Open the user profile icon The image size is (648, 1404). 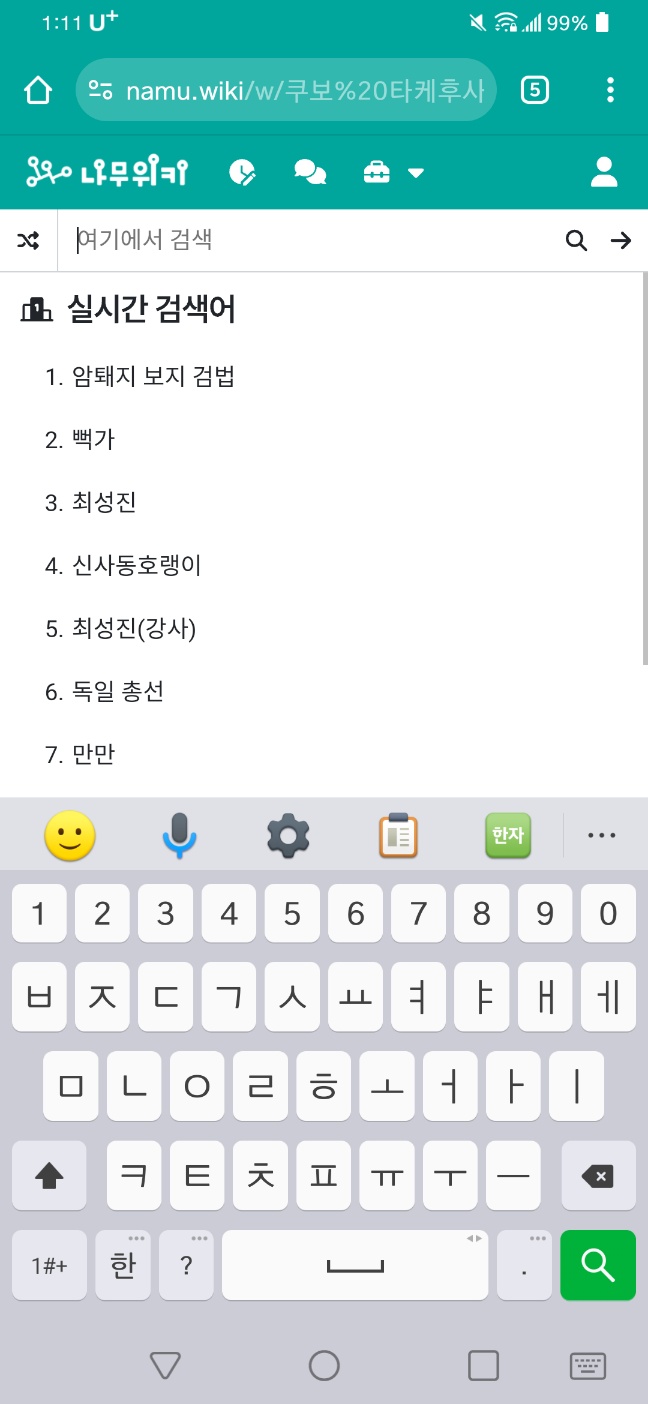pyautogui.click(x=604, y=172)
